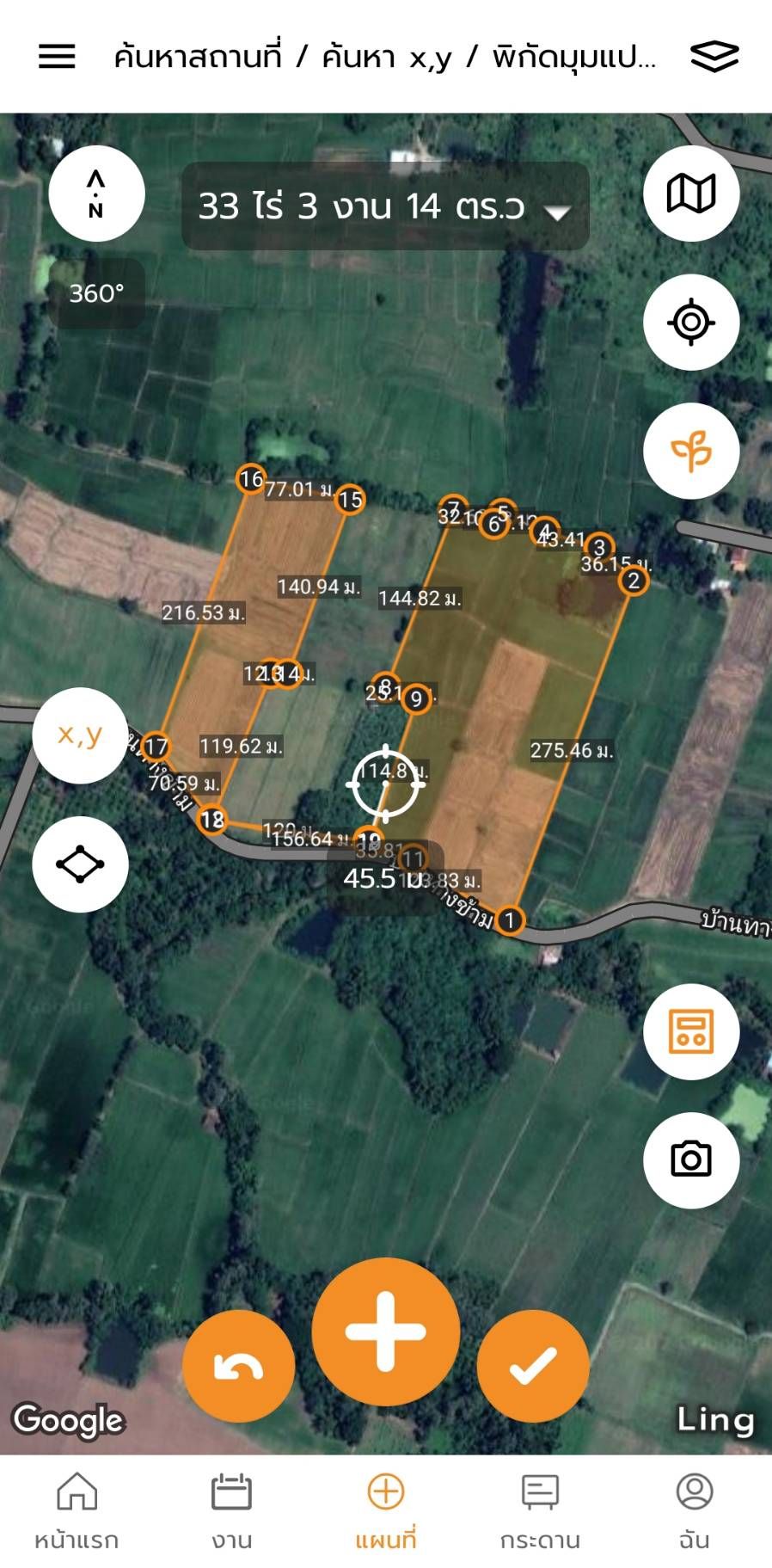
Task: Tap the place and x,y search bar
Action: coord(384,57)
